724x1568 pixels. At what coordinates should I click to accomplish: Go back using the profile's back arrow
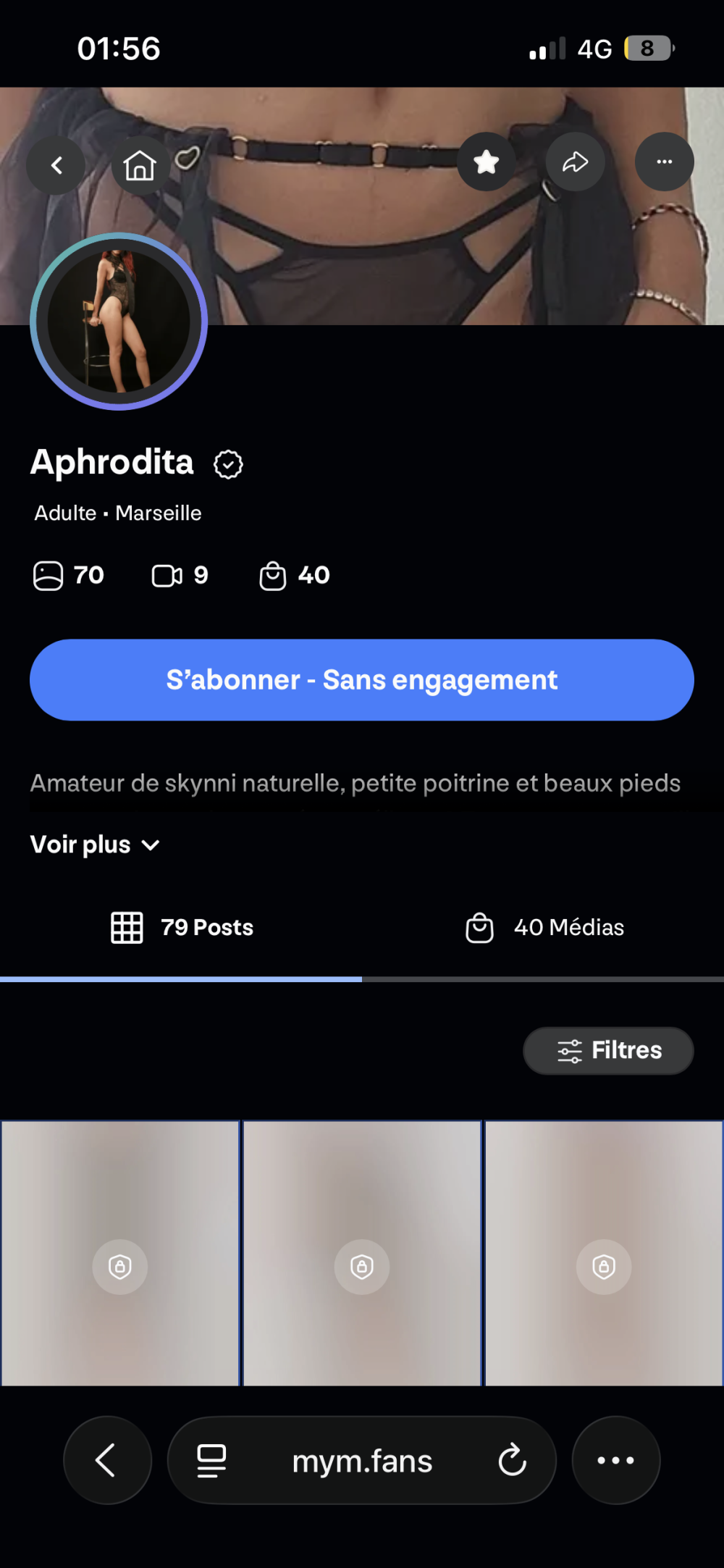(x=56, y=165)
